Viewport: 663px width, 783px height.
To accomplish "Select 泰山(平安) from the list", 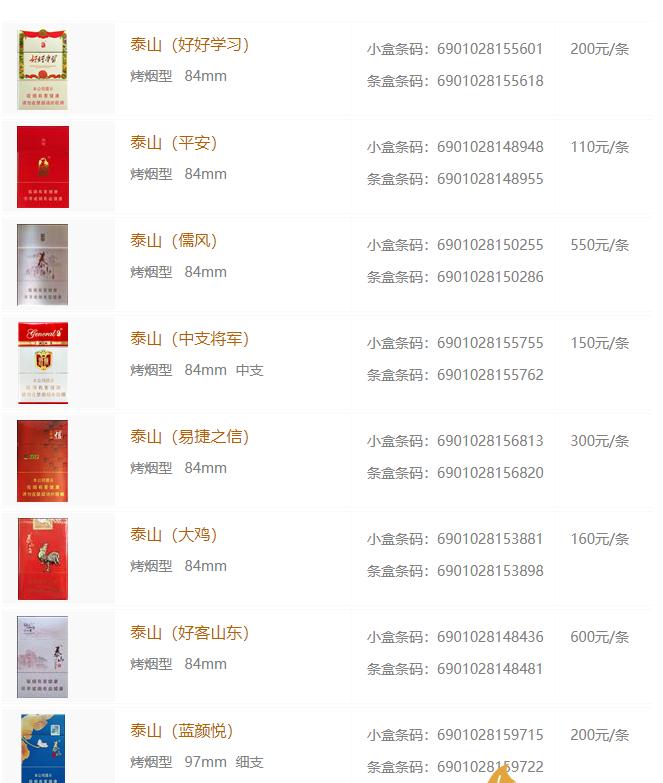I will click(173, 143).
